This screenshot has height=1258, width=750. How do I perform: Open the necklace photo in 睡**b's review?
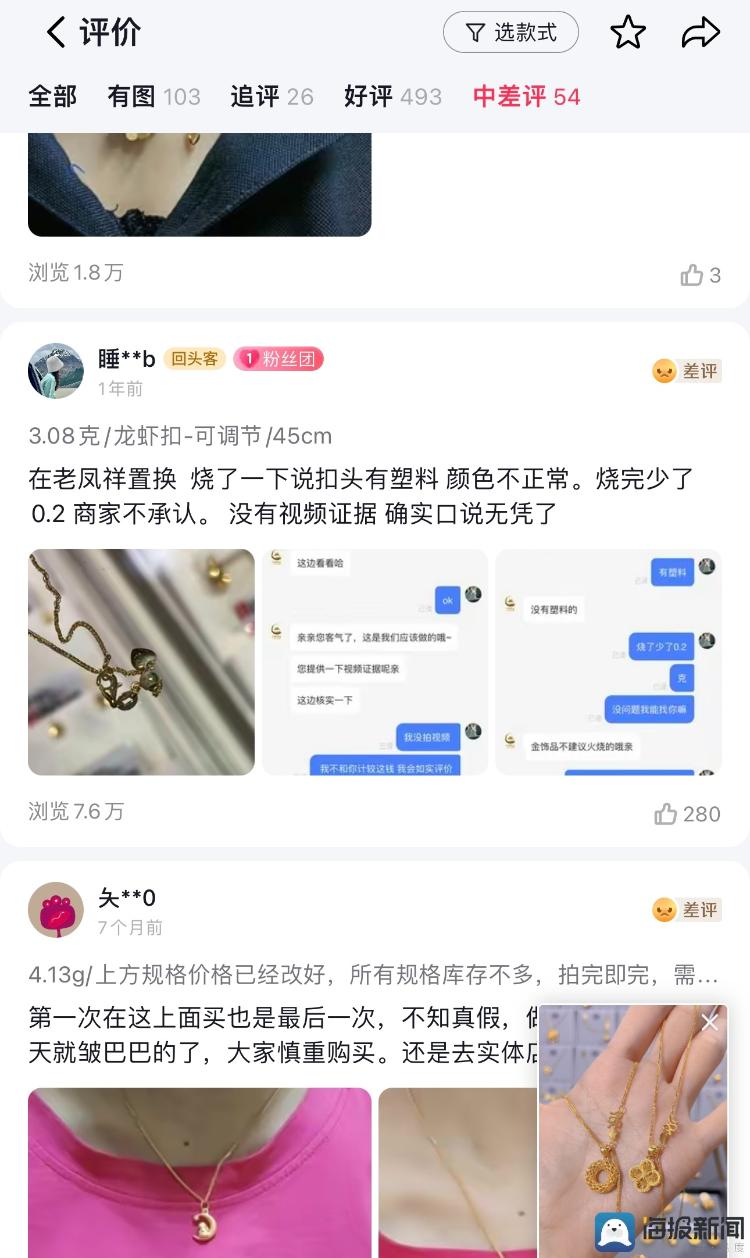coord(141,662)
